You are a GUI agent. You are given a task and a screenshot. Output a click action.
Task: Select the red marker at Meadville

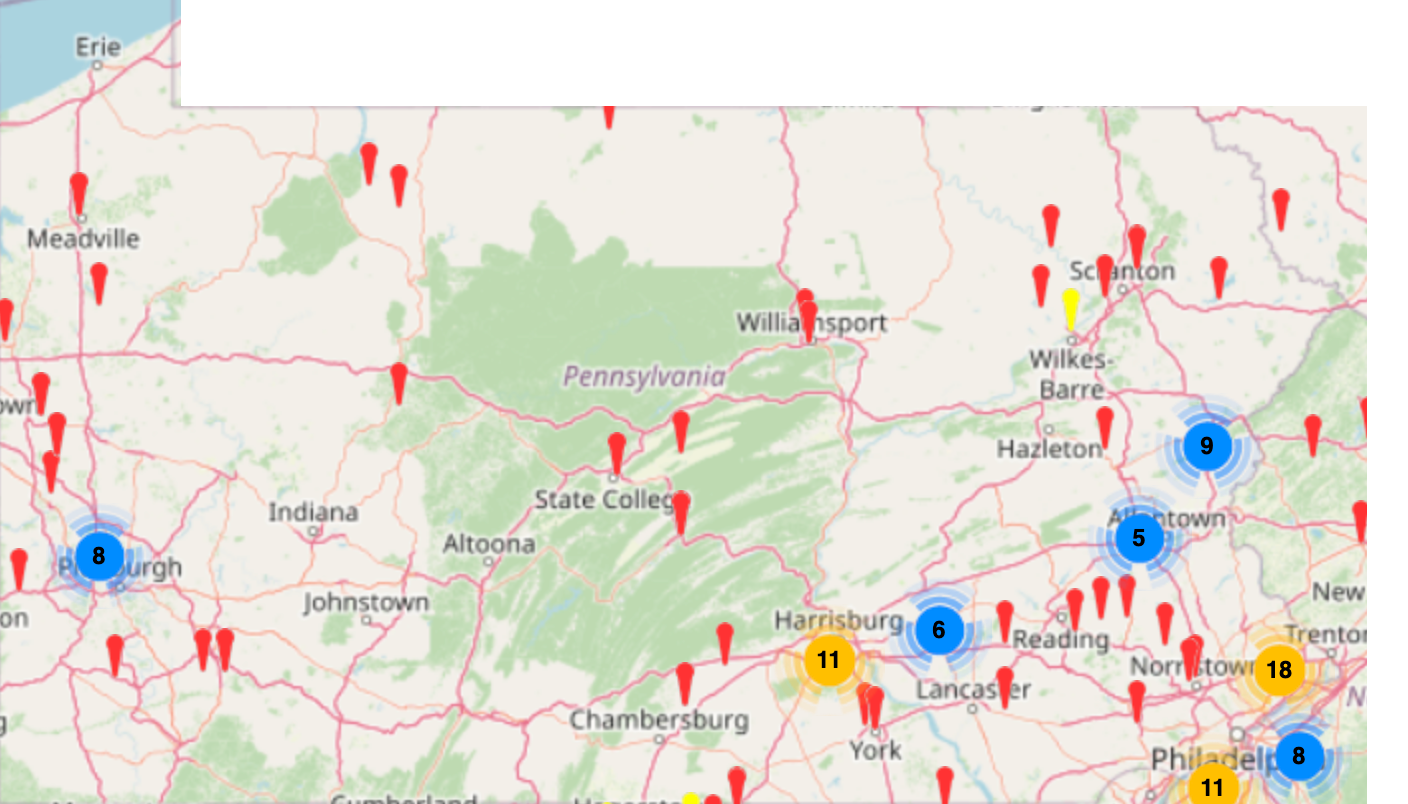coord(79,190)
